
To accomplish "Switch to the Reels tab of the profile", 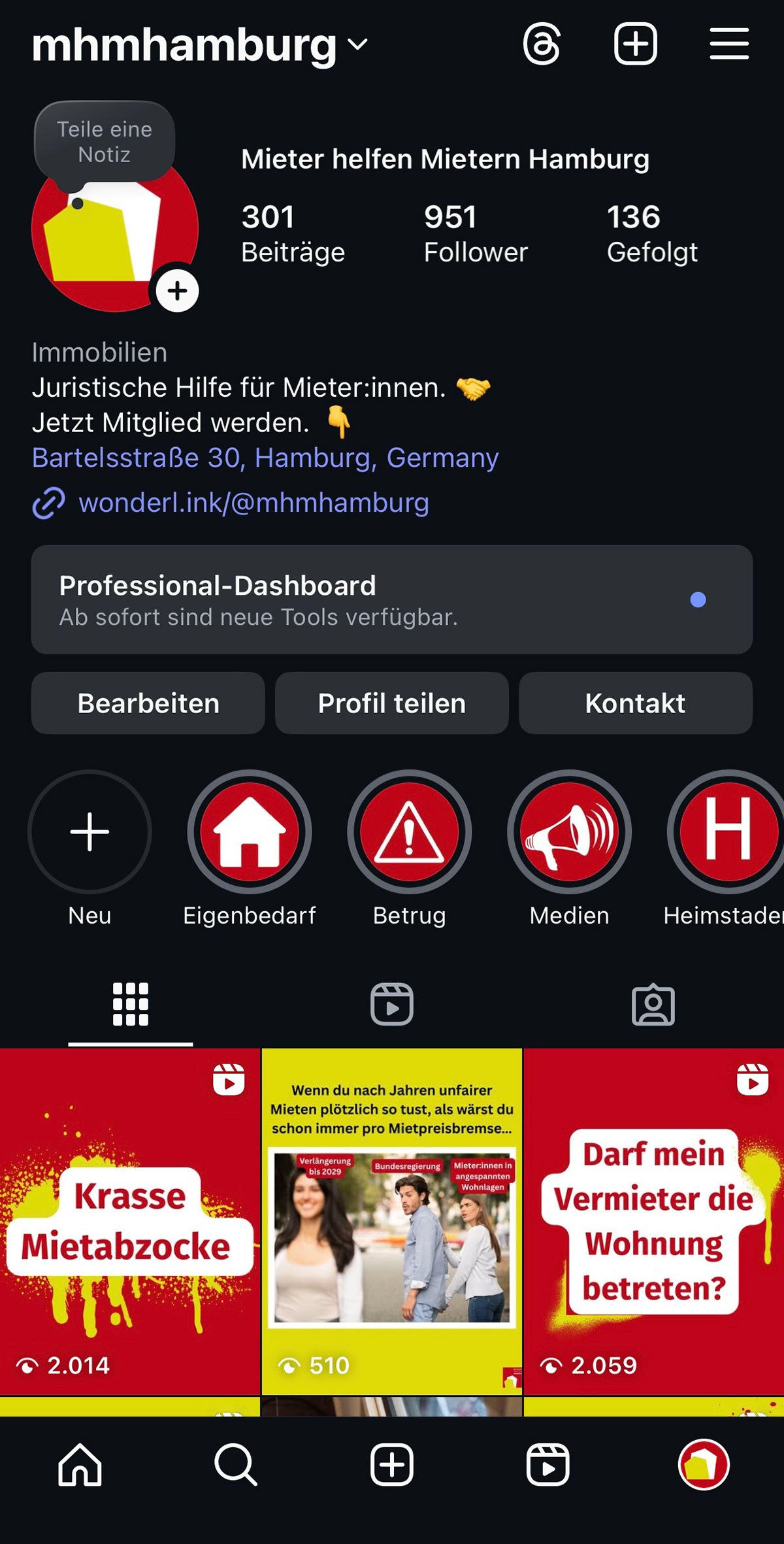I will [x=391, y=1004].
